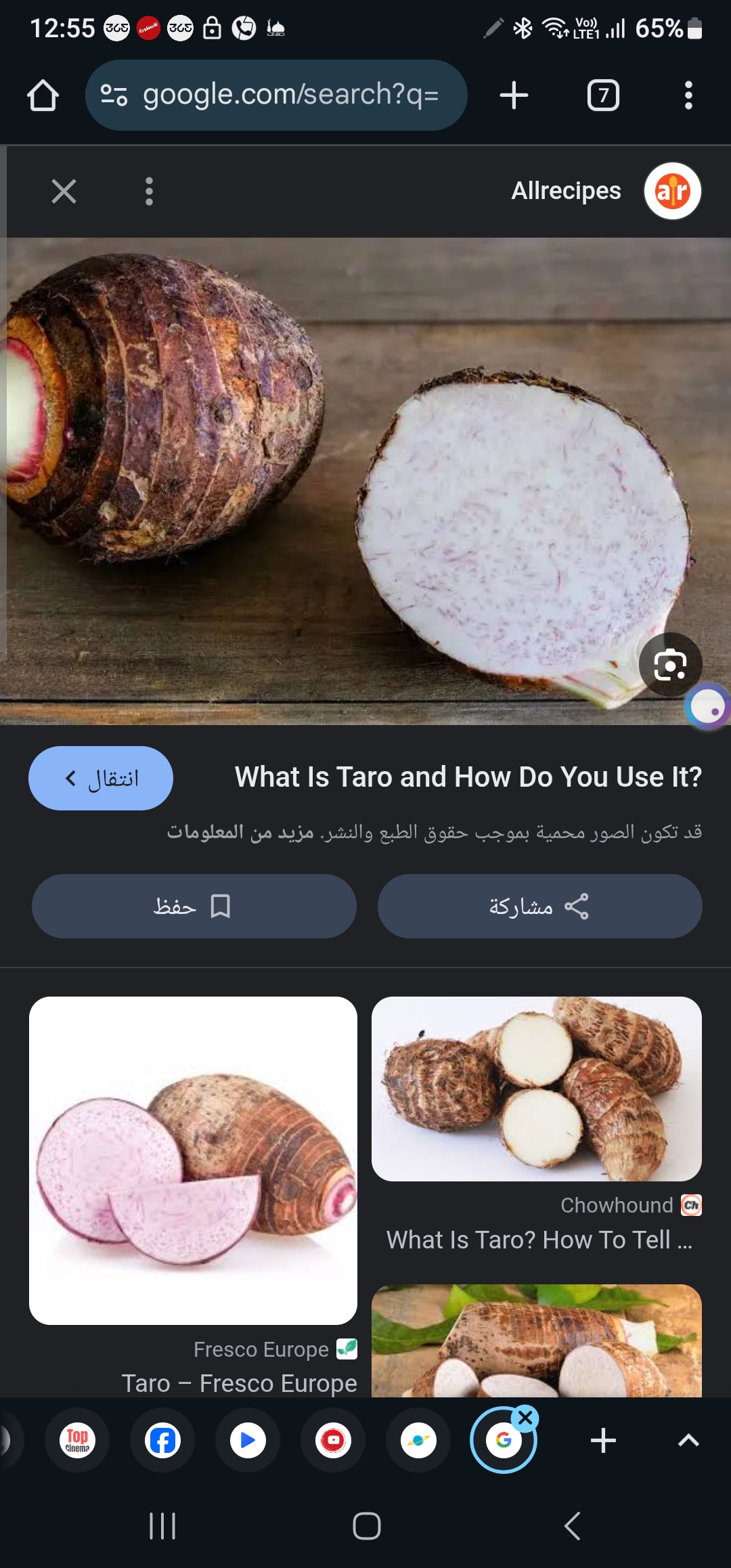731x1568 pixels.
Task: Expand the bottom tab strip
Action: (x=688, y=1440)
